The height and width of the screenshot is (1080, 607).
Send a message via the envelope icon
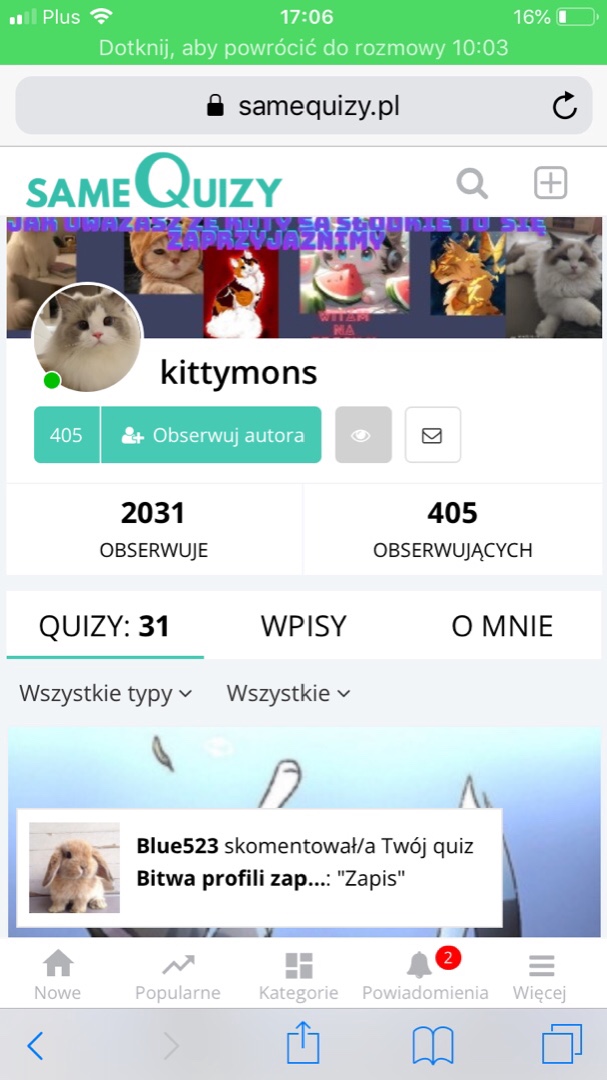[x=432, y=435]
